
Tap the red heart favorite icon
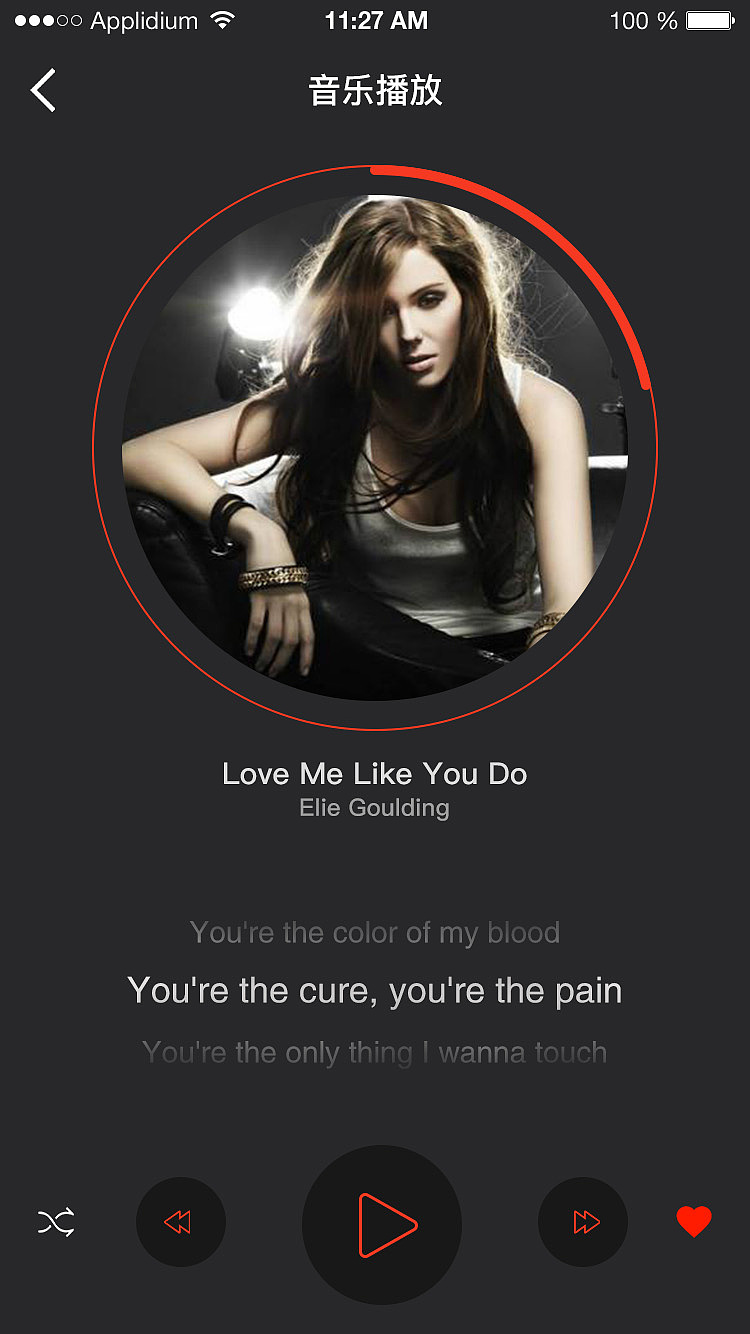[693, 1221]
